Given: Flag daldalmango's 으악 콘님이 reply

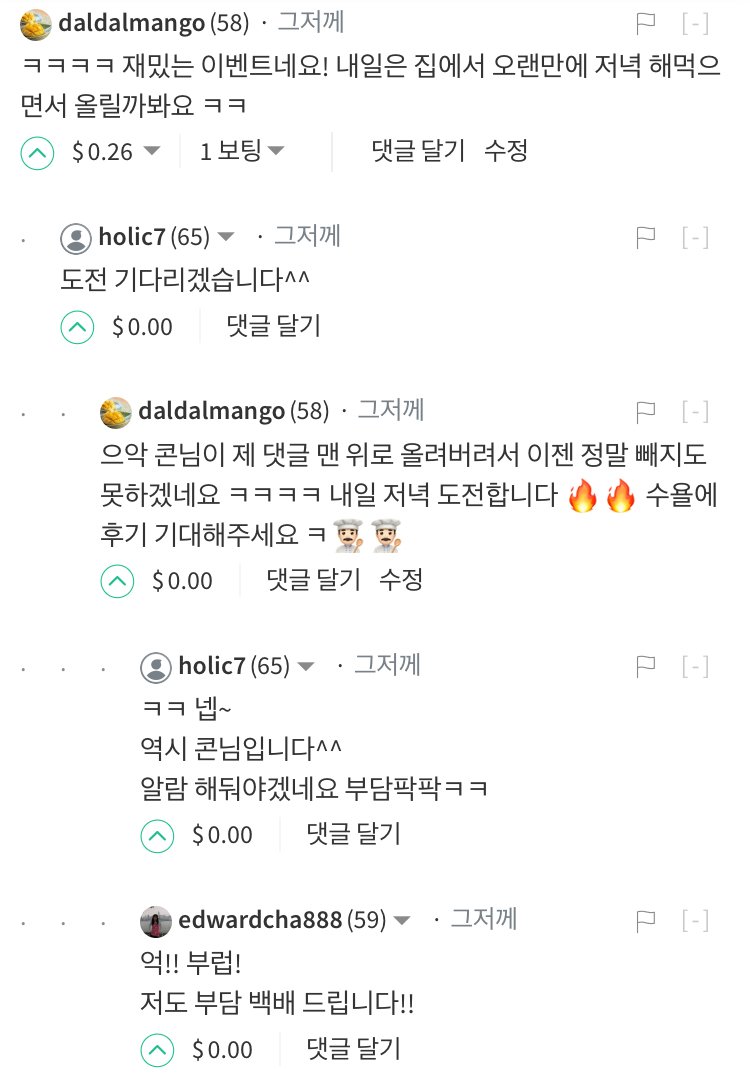Looking at the screenshot, I should pos(645,412).
